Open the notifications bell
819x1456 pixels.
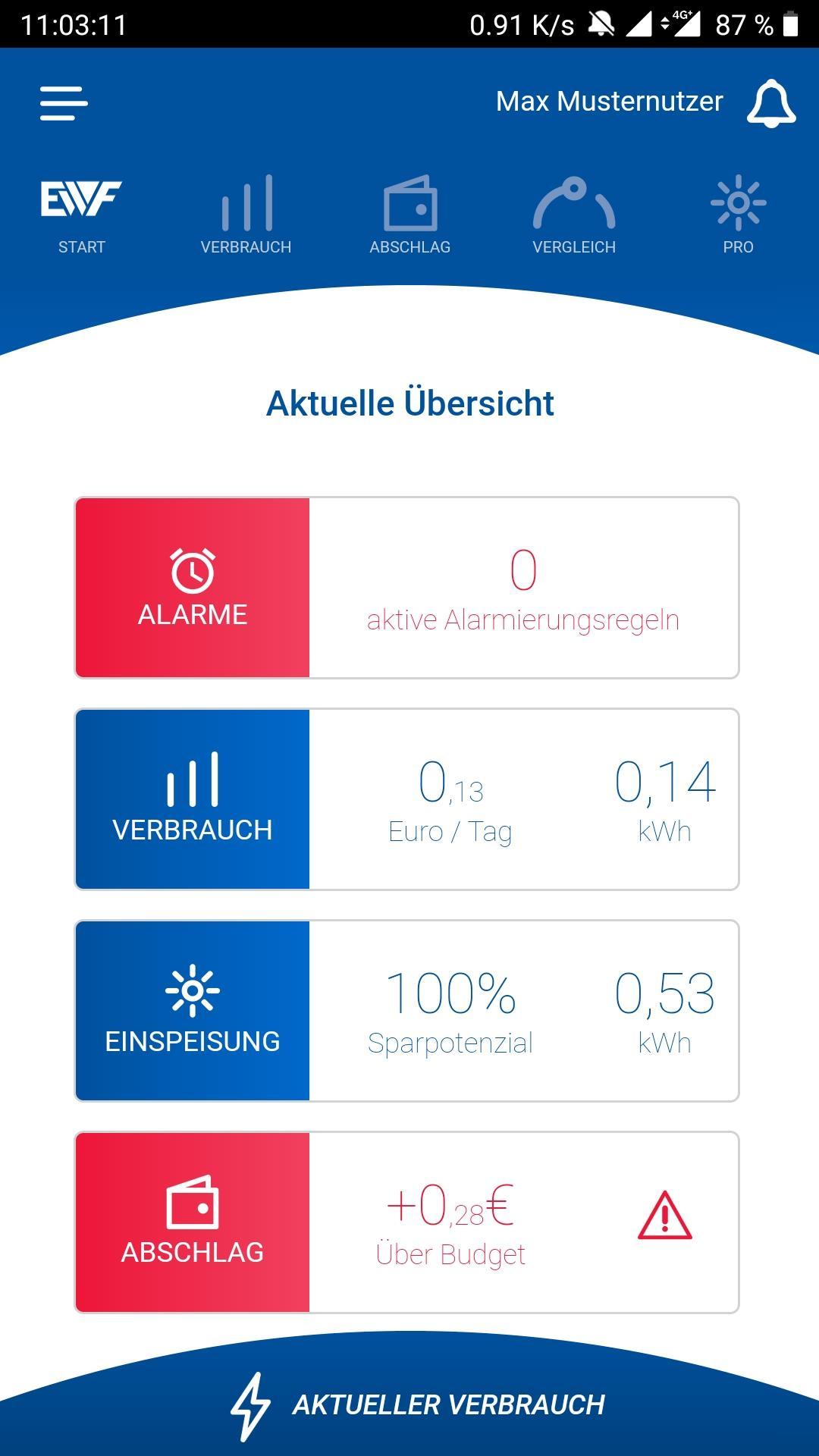[770, 103]
